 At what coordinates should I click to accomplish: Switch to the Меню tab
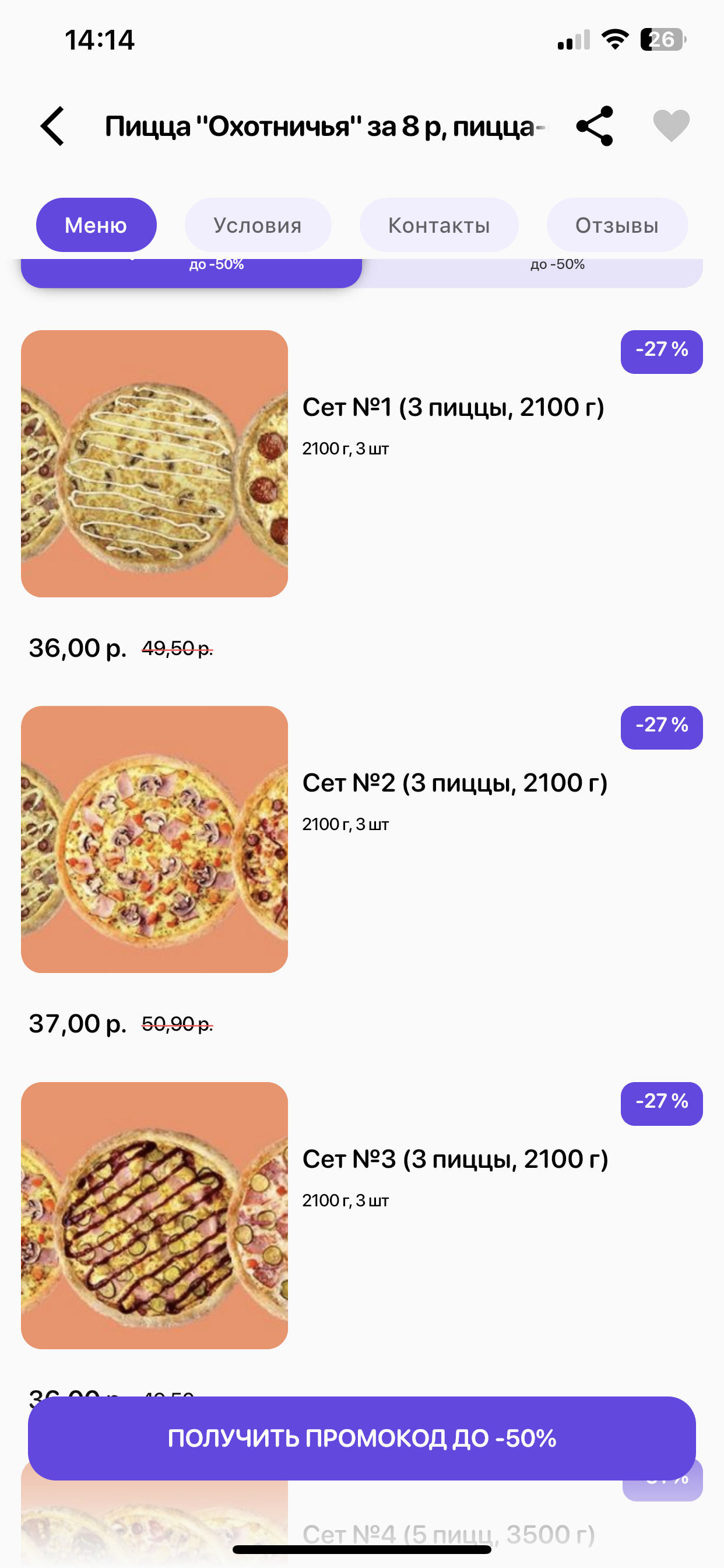click(96, 225)
